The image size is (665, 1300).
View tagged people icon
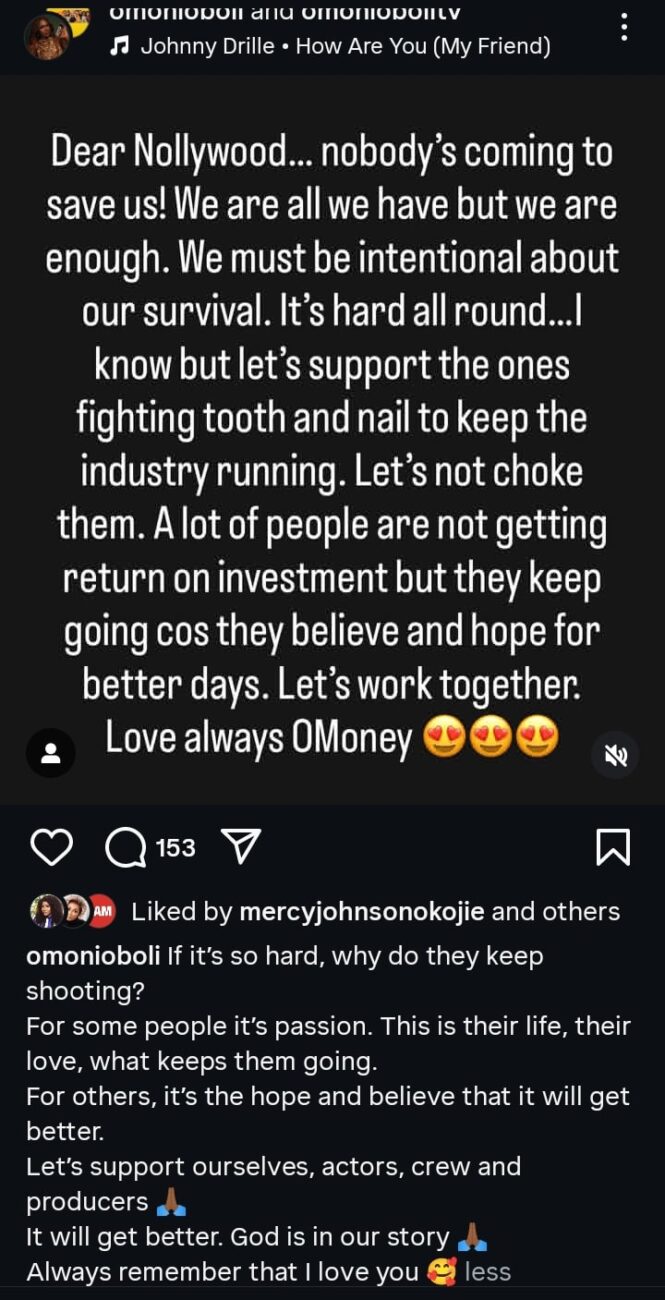50,753
